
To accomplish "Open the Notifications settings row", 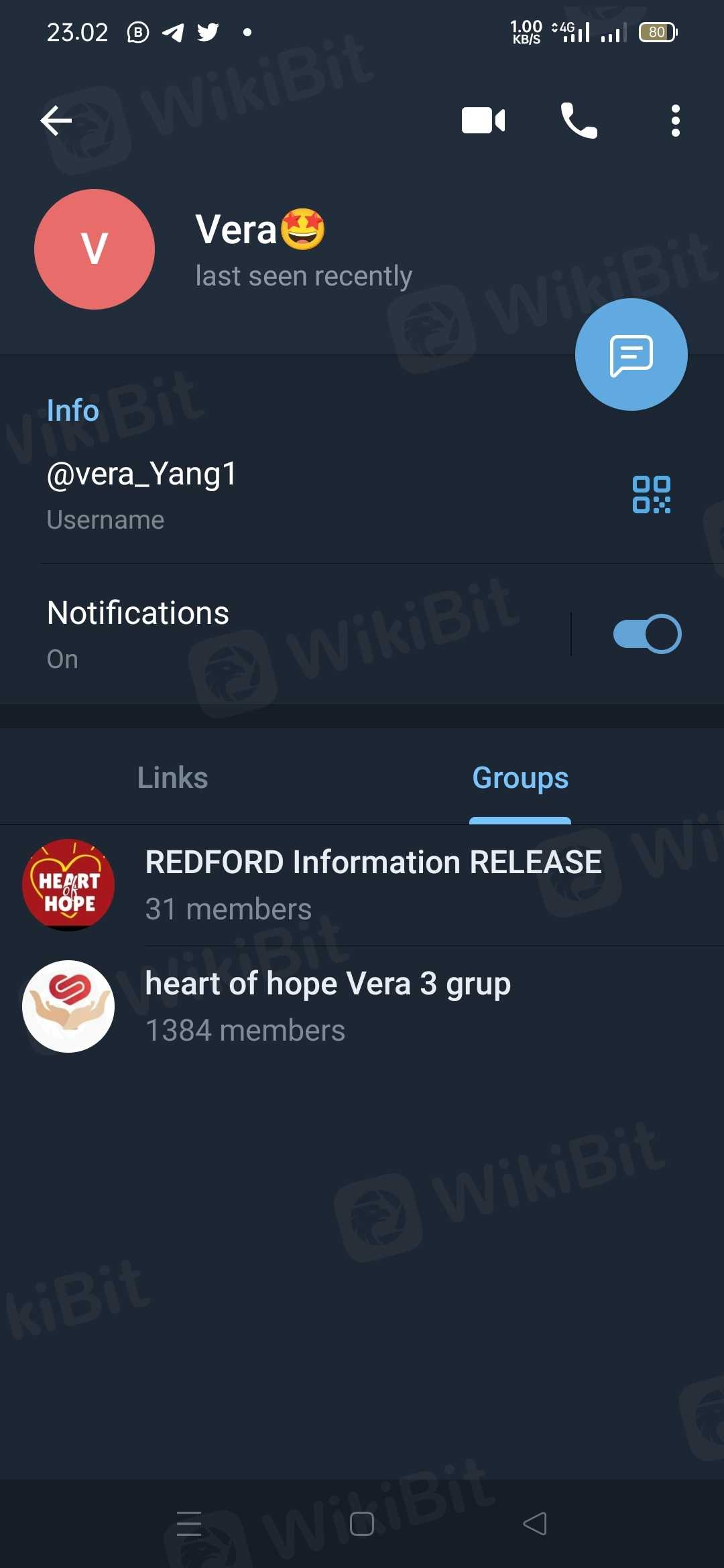I will point(268,634).
